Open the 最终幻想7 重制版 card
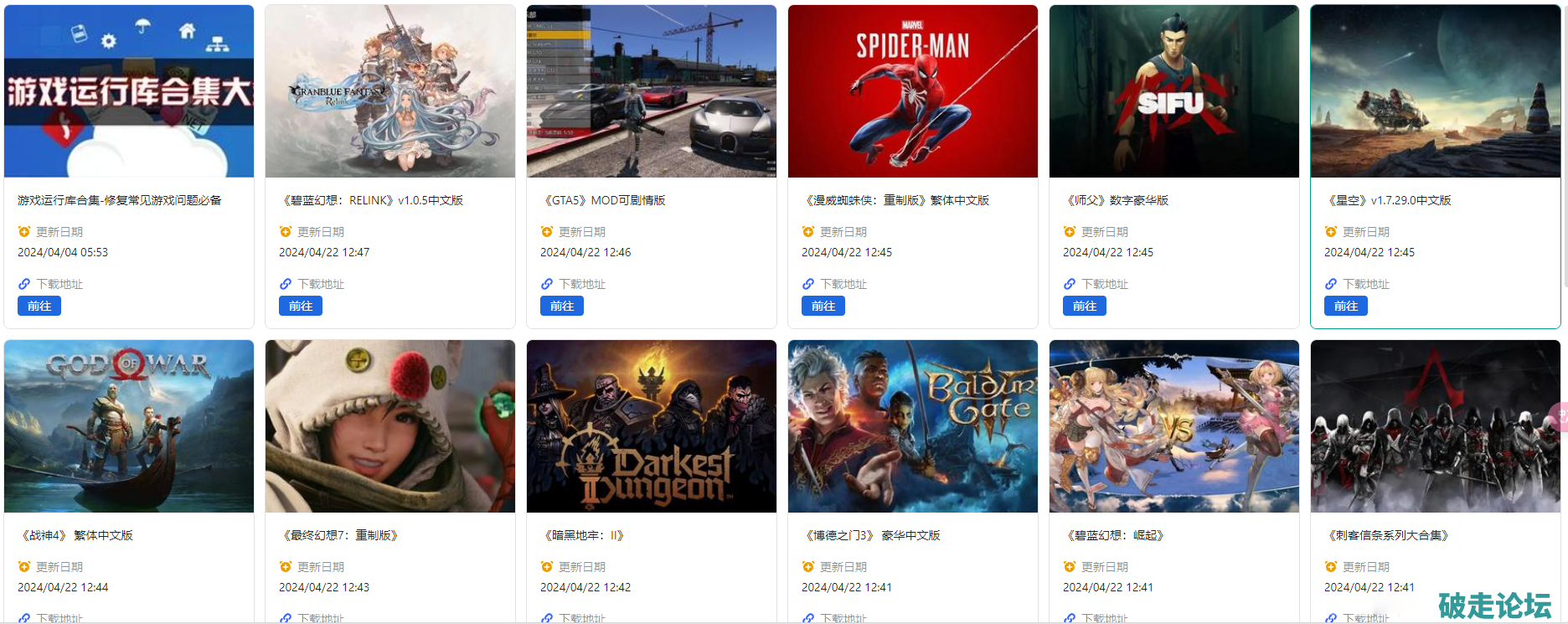This screenshot has height=624, width=1568. point(390,426)
